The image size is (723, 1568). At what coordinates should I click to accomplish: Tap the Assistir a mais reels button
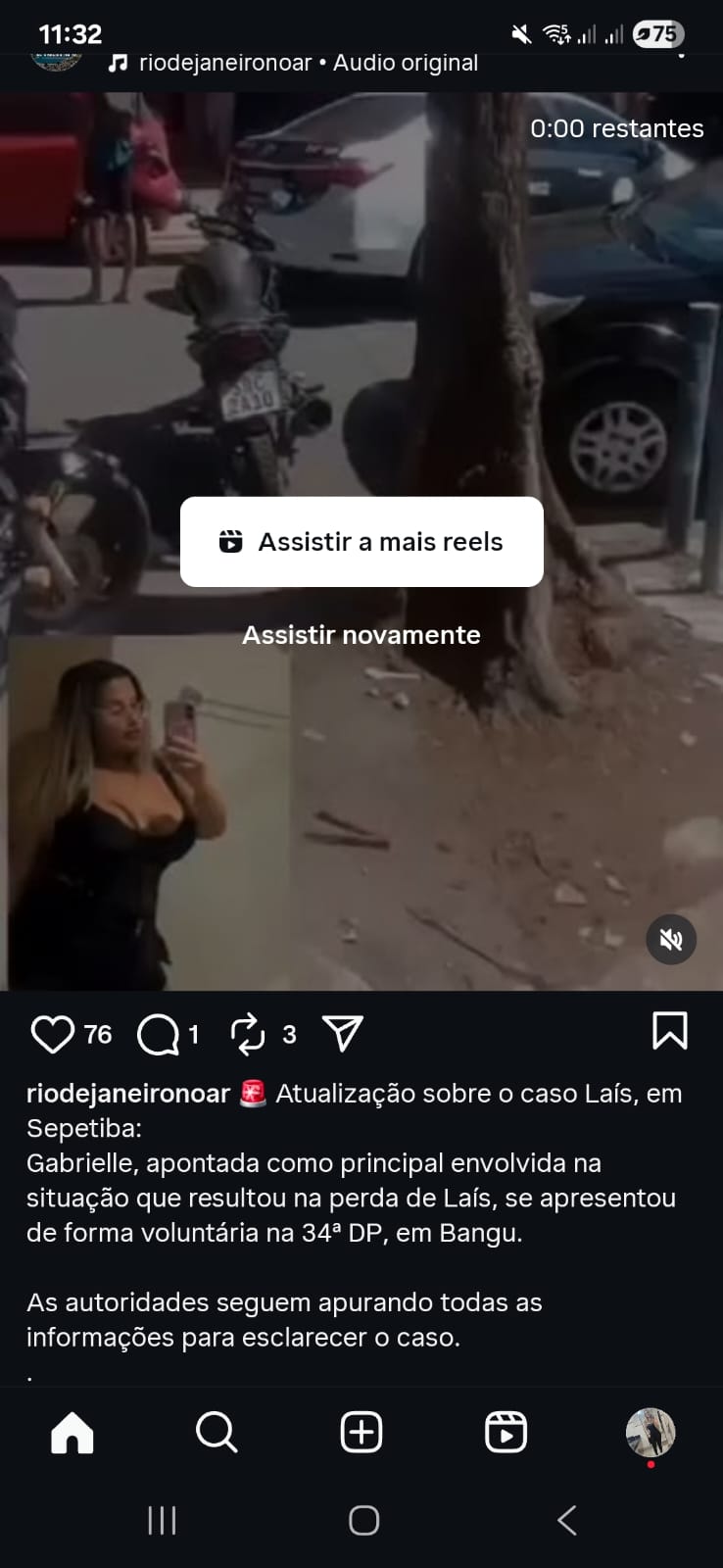pyautogui.click(x=361, y=542)
